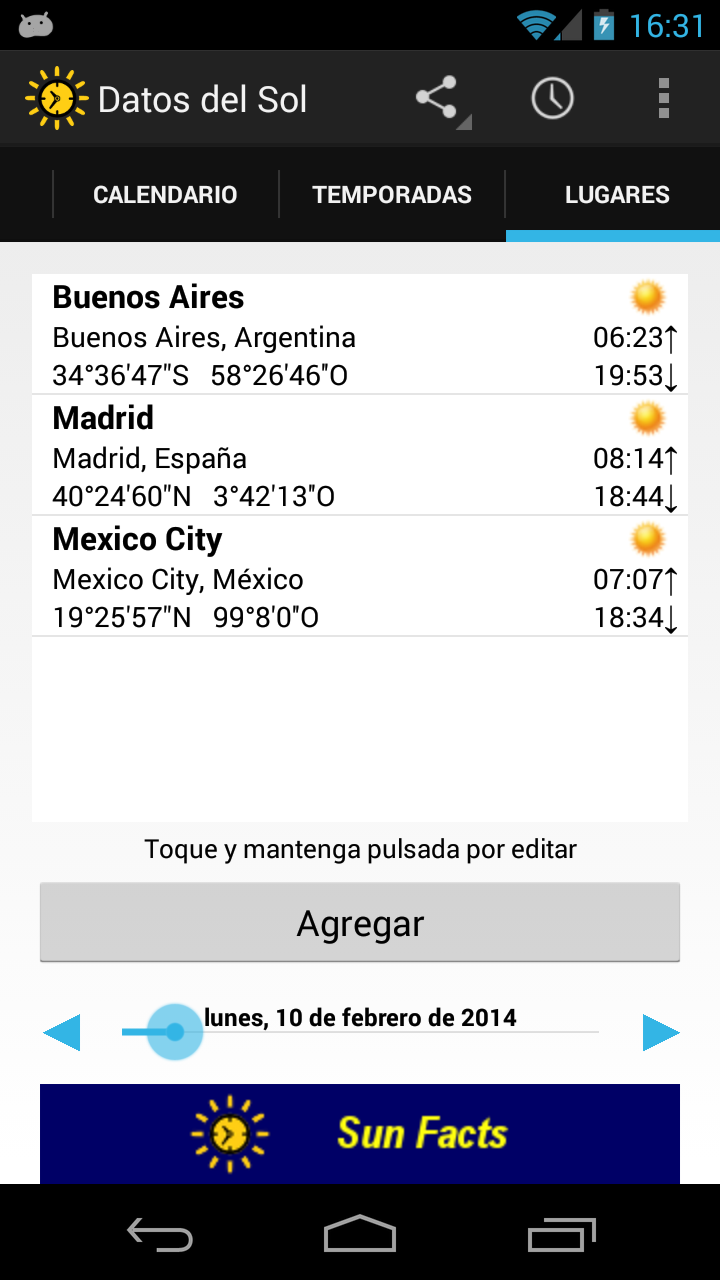Screen dimensions: 720x1280
Task: Tap the date slider handle
Action: [175, 1032]
